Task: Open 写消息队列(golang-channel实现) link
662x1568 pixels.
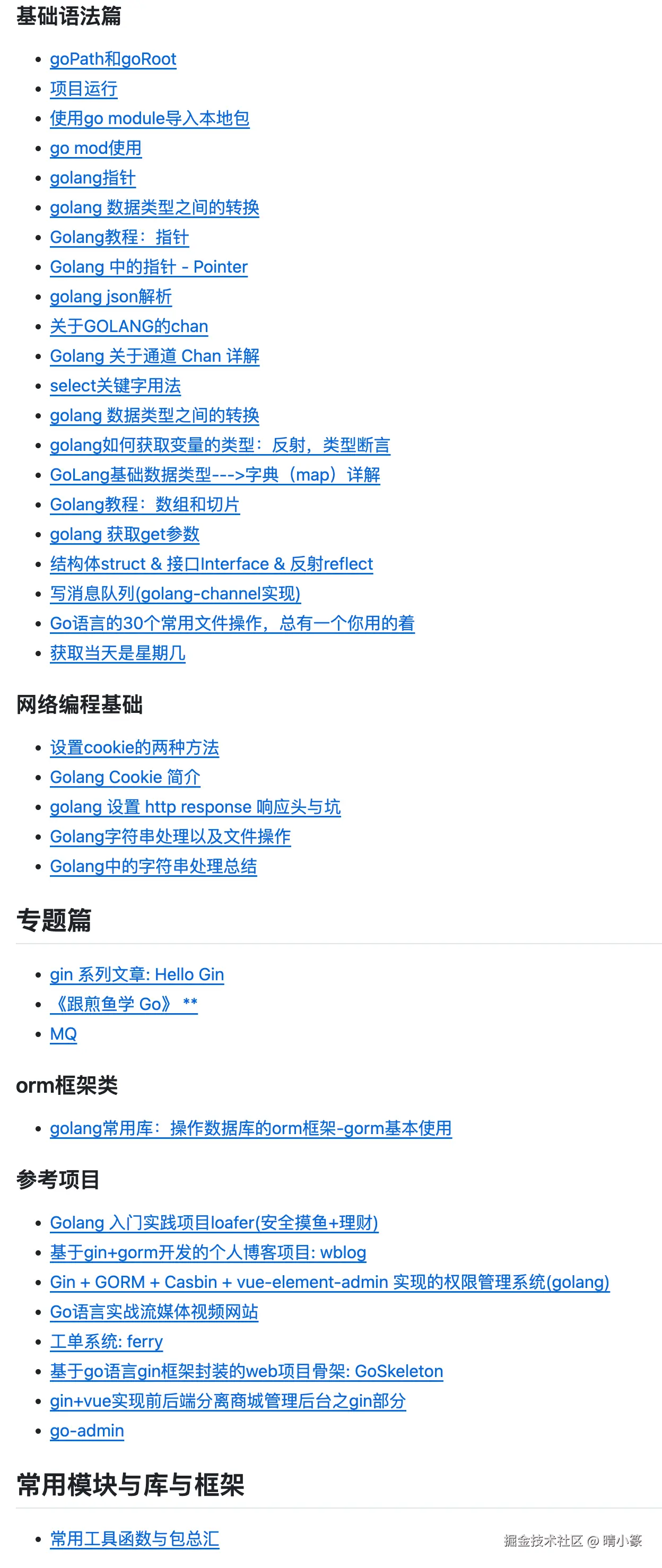Action: point(175,594)
